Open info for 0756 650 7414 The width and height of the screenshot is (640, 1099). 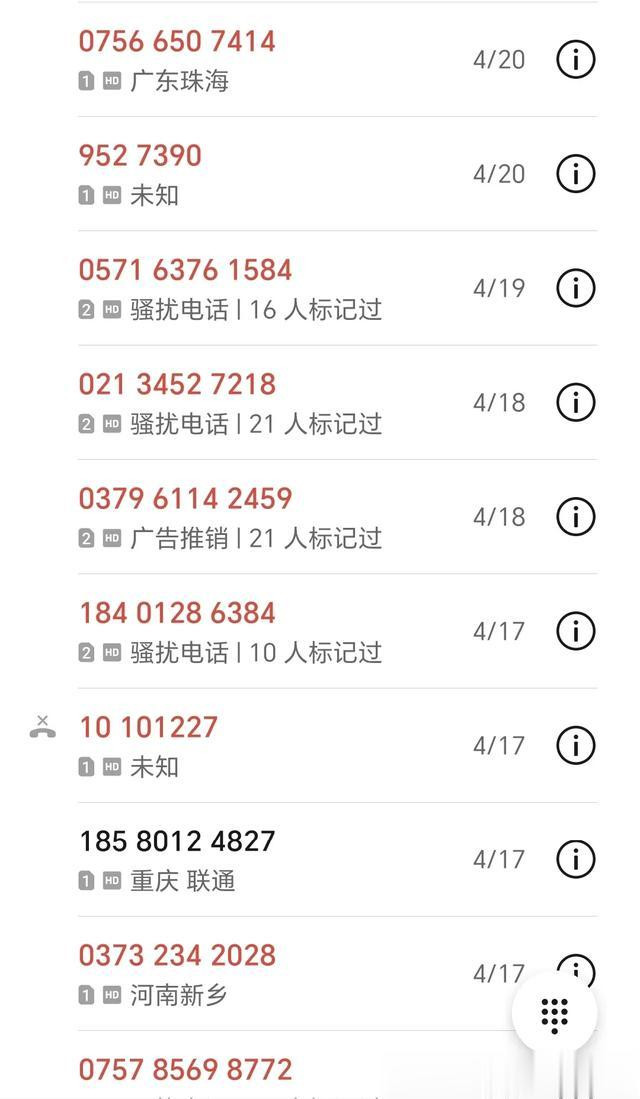pyautogui.click(x=576, y=60)
